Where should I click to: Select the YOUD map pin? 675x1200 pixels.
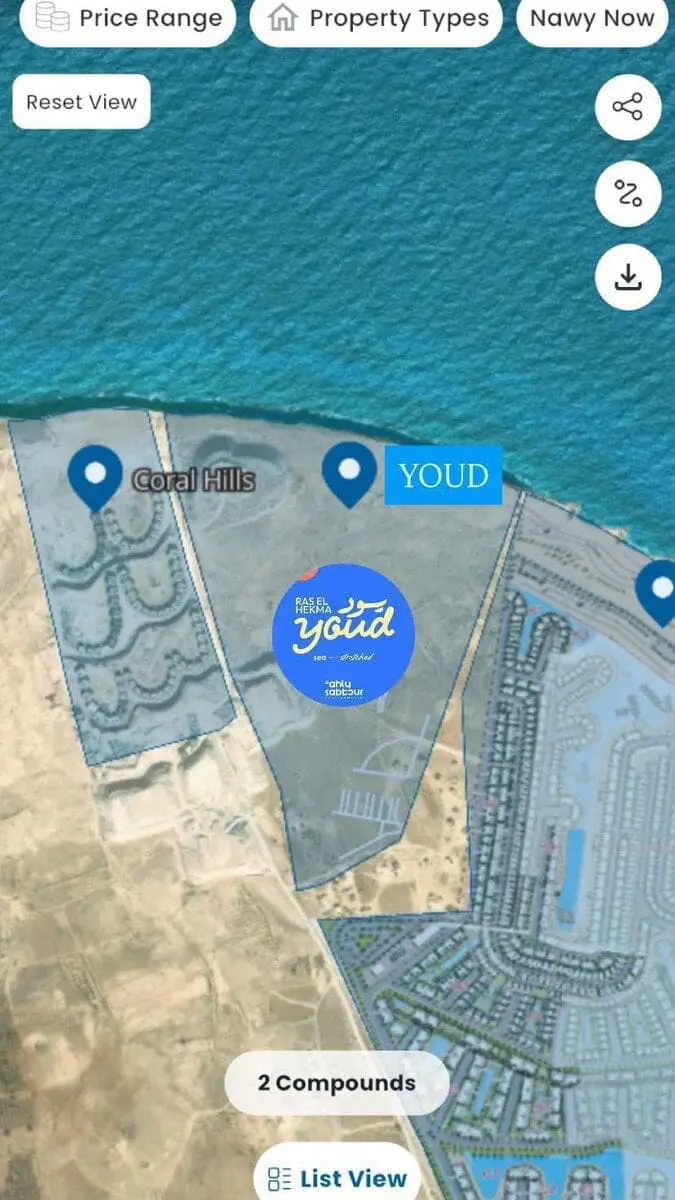(x=349, y=470)
